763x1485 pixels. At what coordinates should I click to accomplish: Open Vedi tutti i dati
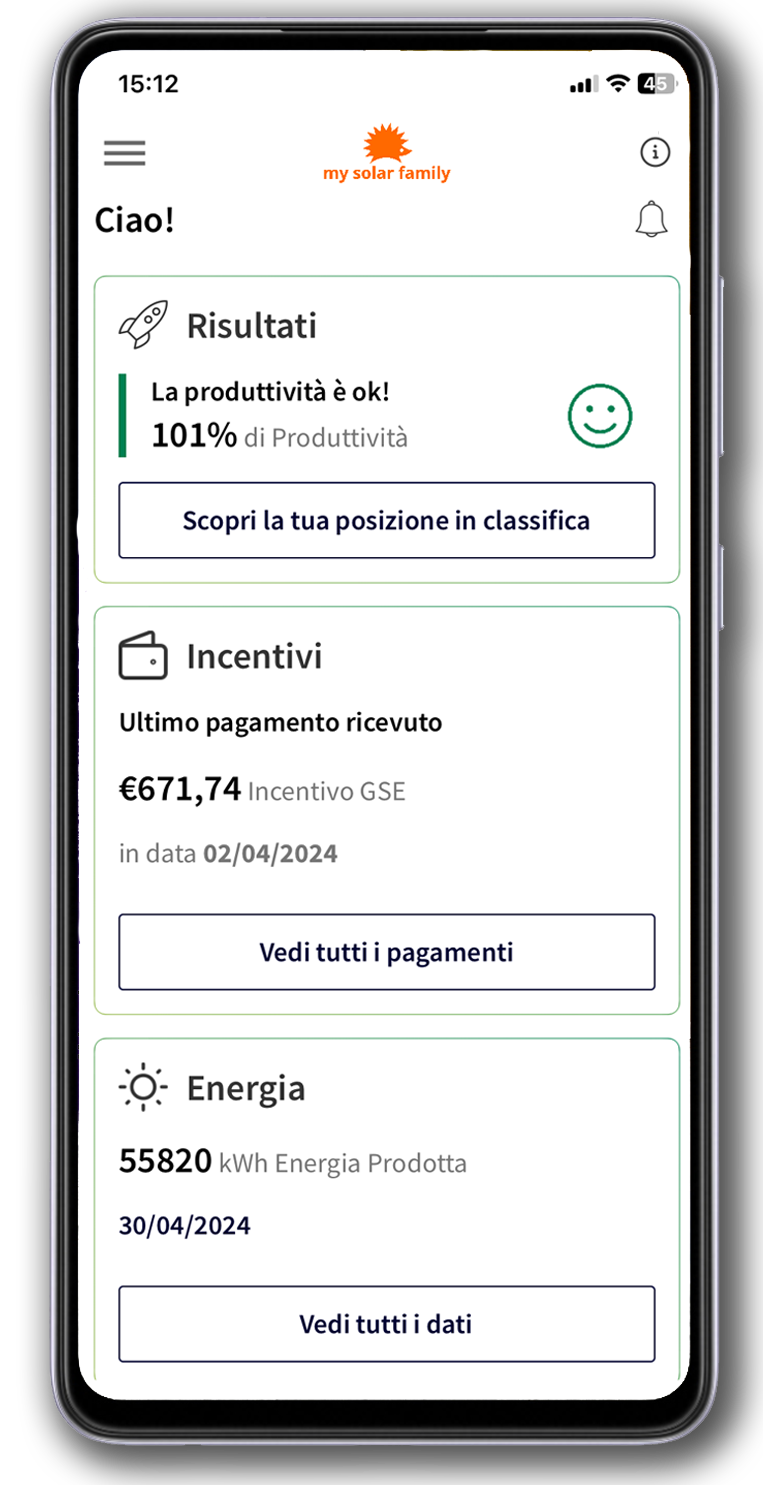(x=386, y=1324)
